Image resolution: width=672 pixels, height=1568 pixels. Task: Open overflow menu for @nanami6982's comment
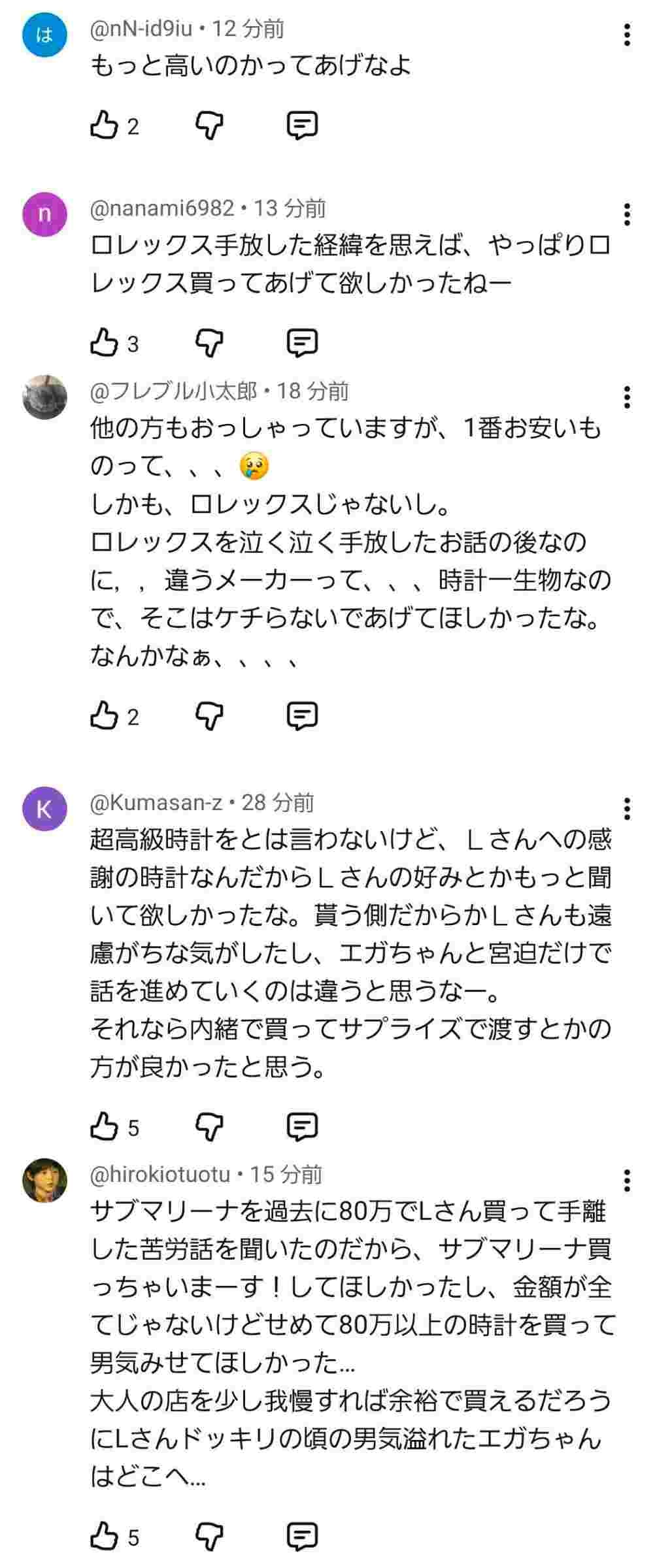click(627, 214)
